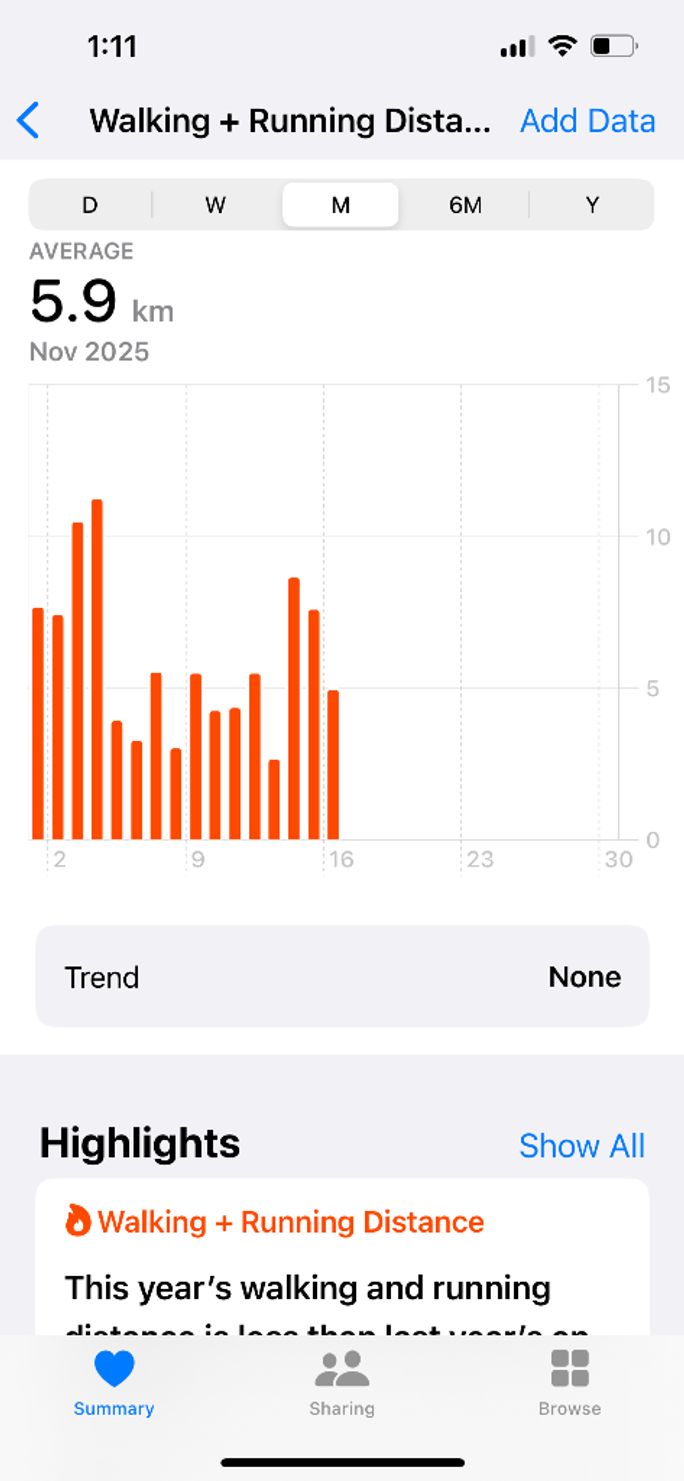684x1481 pixels.
Task: Switch to the 6M range
Action: coord(465,205)
